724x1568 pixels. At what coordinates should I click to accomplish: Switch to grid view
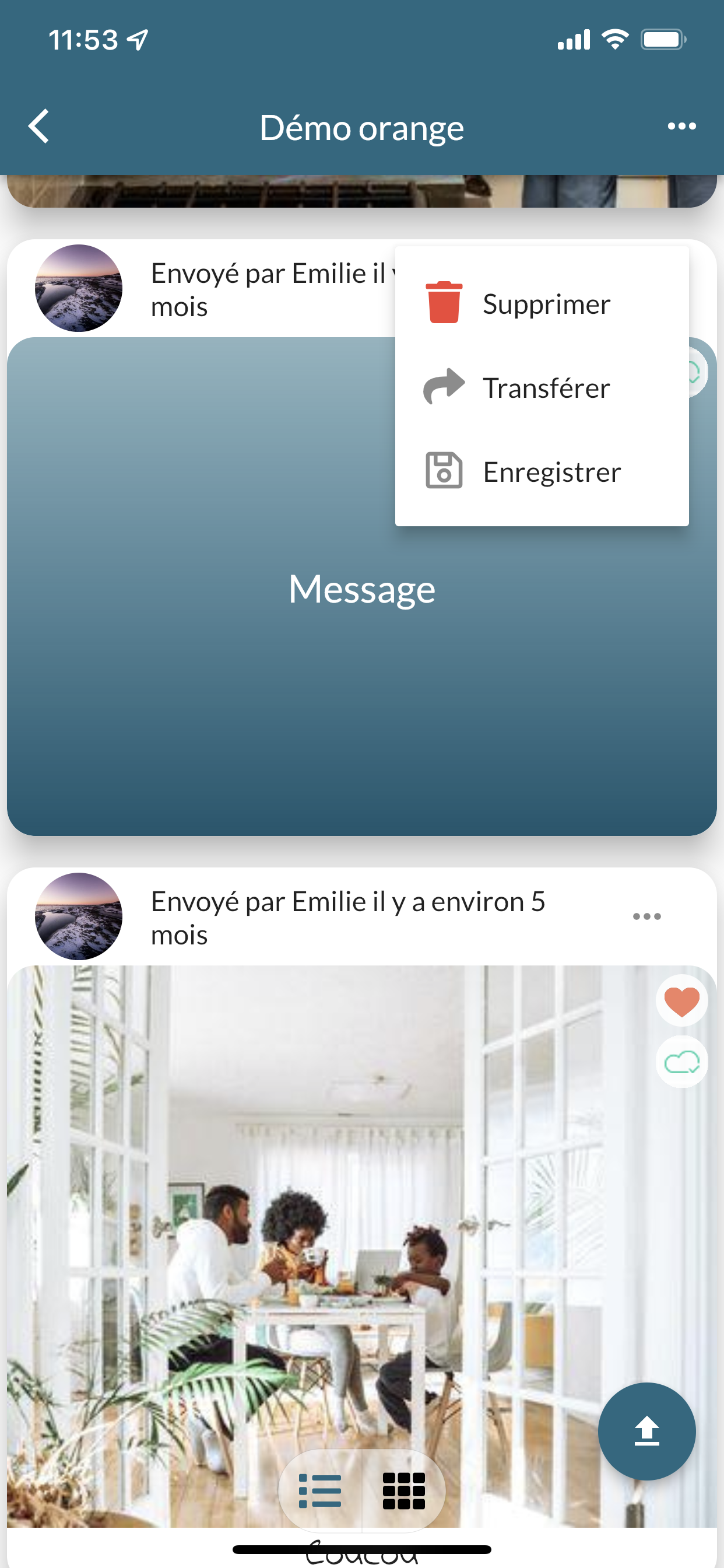tap(403, 1490)
